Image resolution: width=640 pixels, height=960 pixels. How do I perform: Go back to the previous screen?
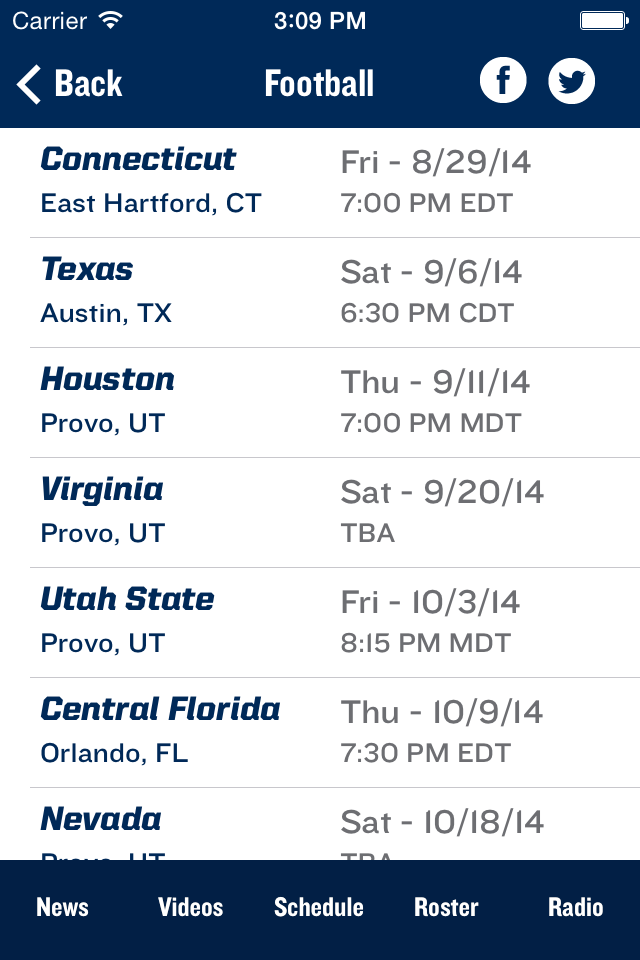click(69, 83)
